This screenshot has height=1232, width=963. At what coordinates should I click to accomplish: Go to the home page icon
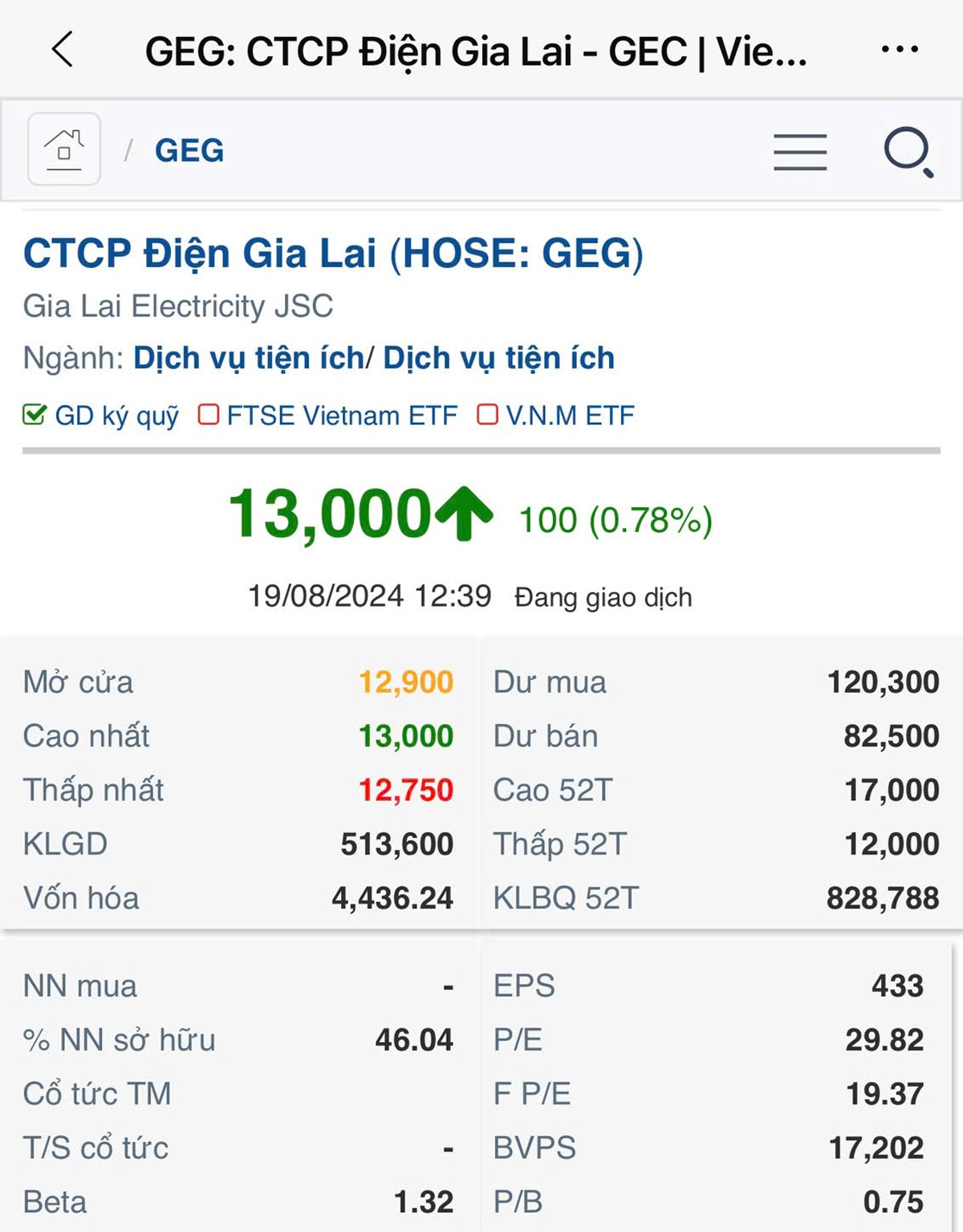click(x=64, y=149)
